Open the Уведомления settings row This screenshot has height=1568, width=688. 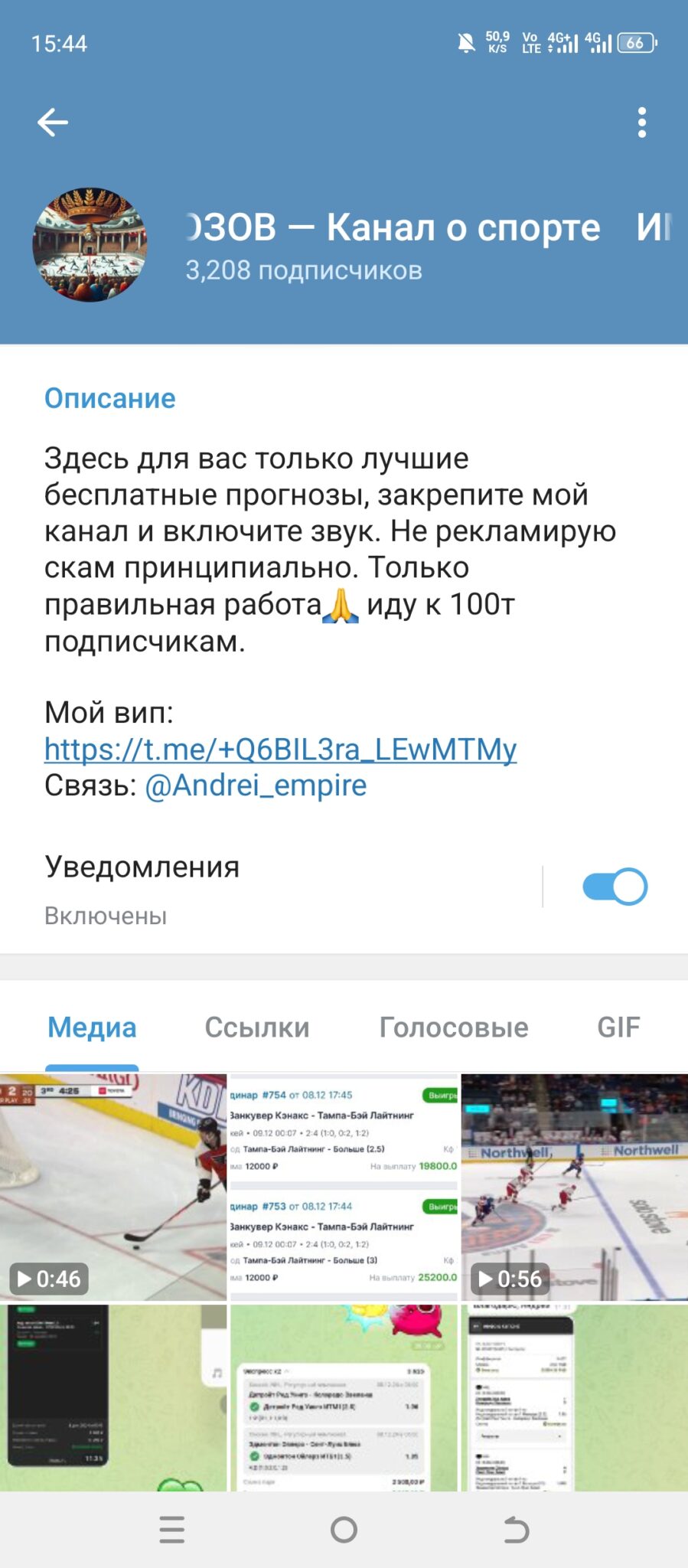coord(291,888)
